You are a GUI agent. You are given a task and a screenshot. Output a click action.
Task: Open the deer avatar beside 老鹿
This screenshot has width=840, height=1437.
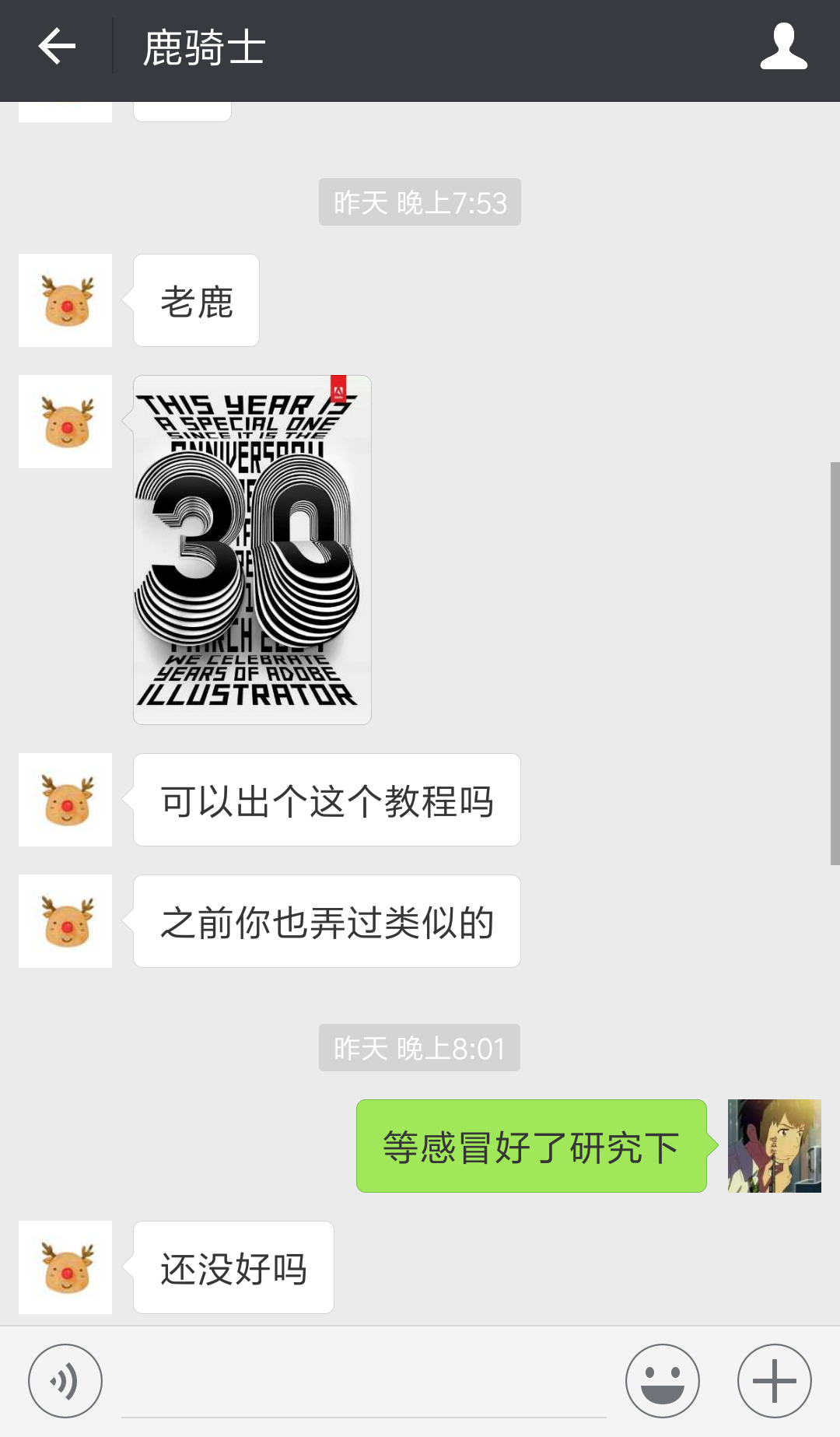[x=65, y=300]
